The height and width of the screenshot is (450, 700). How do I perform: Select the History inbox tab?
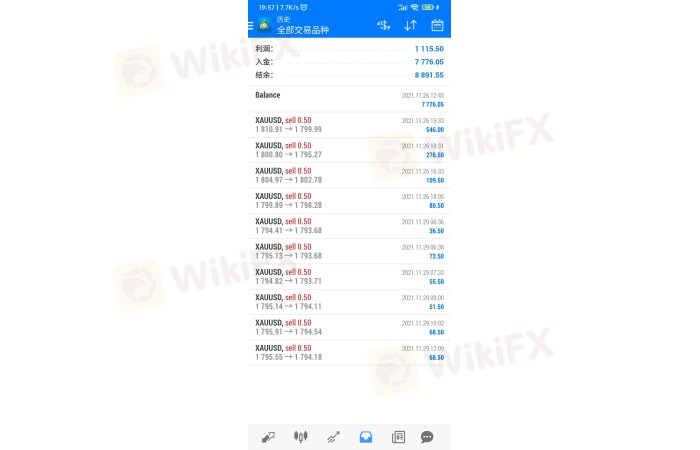(365, 437)
